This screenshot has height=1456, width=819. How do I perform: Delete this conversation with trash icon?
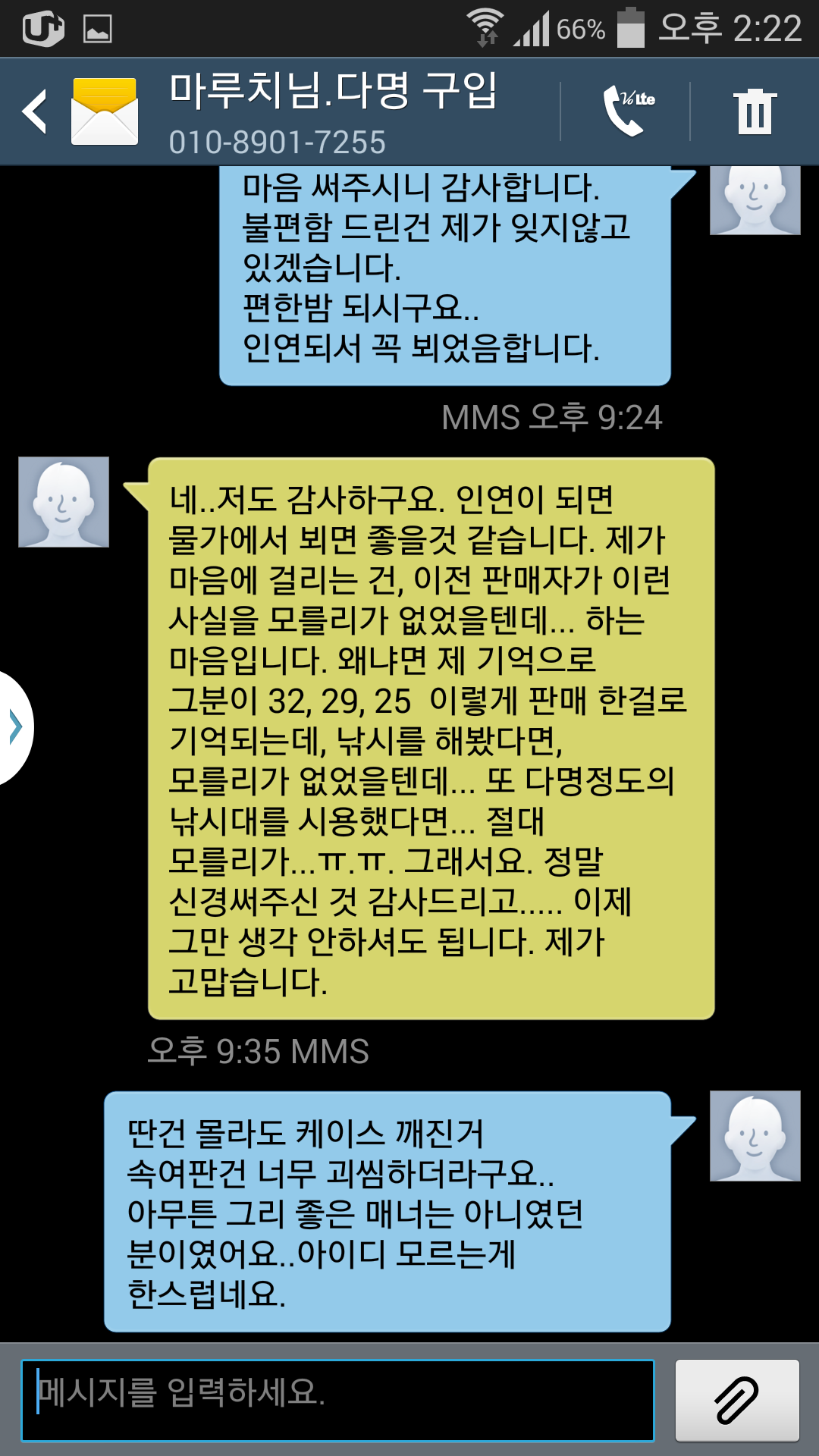coord(755,111)
